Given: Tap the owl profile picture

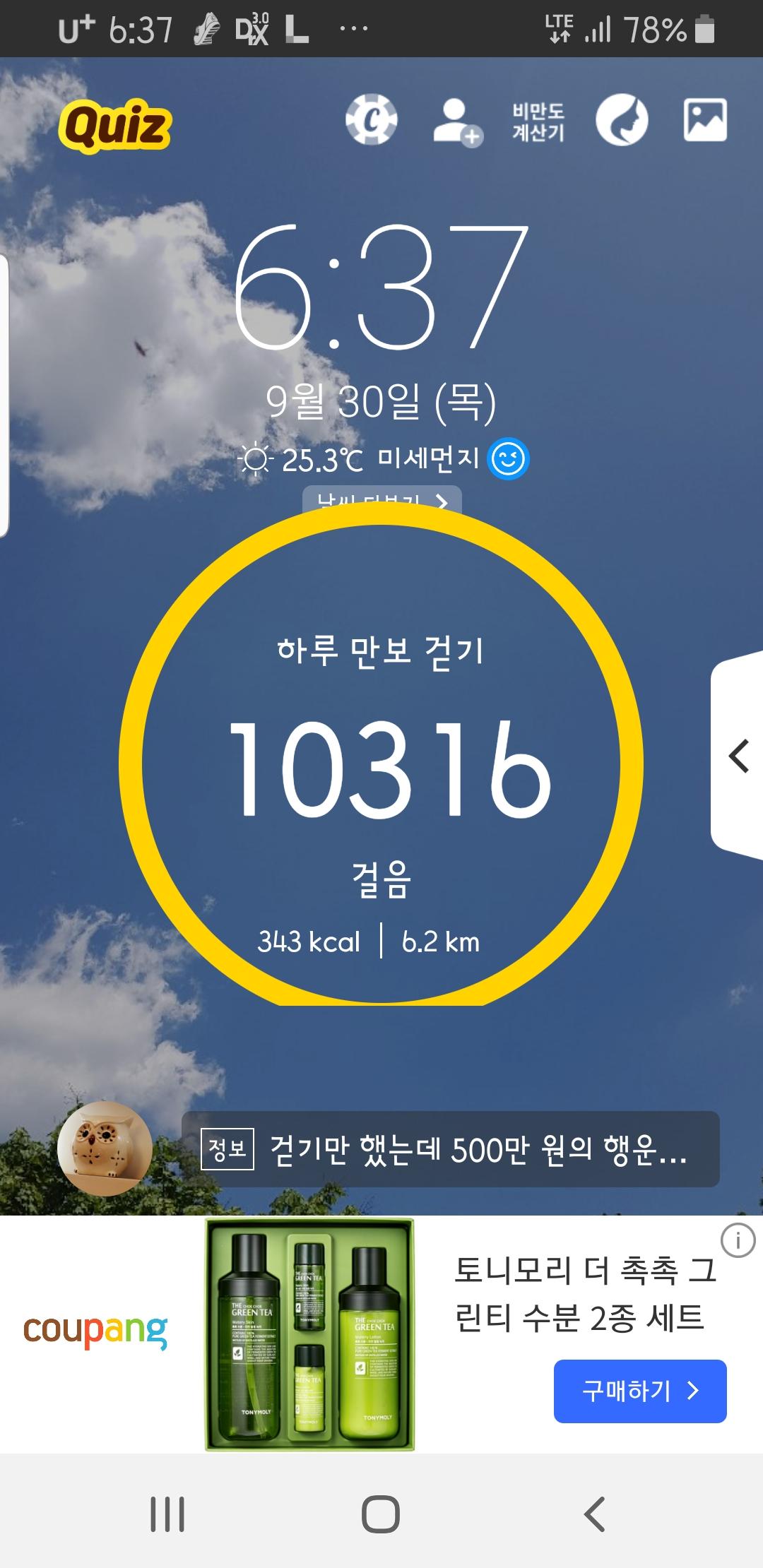Looking at the screenshot, I should (105, 1148).
